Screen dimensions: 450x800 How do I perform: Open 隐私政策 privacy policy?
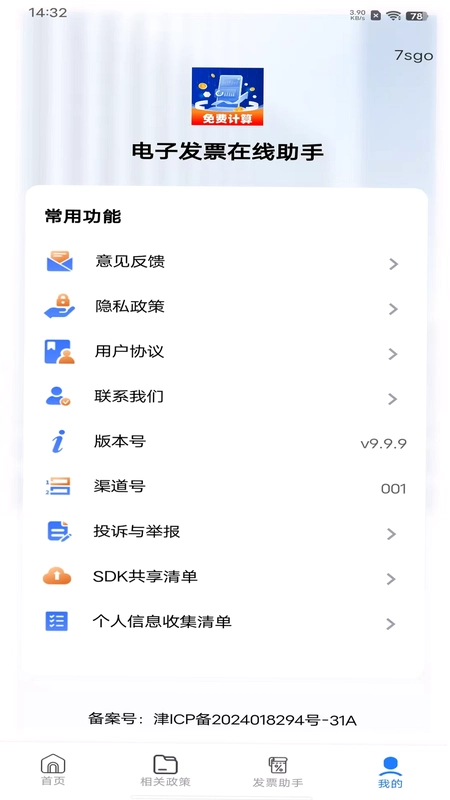pos(224,308)
